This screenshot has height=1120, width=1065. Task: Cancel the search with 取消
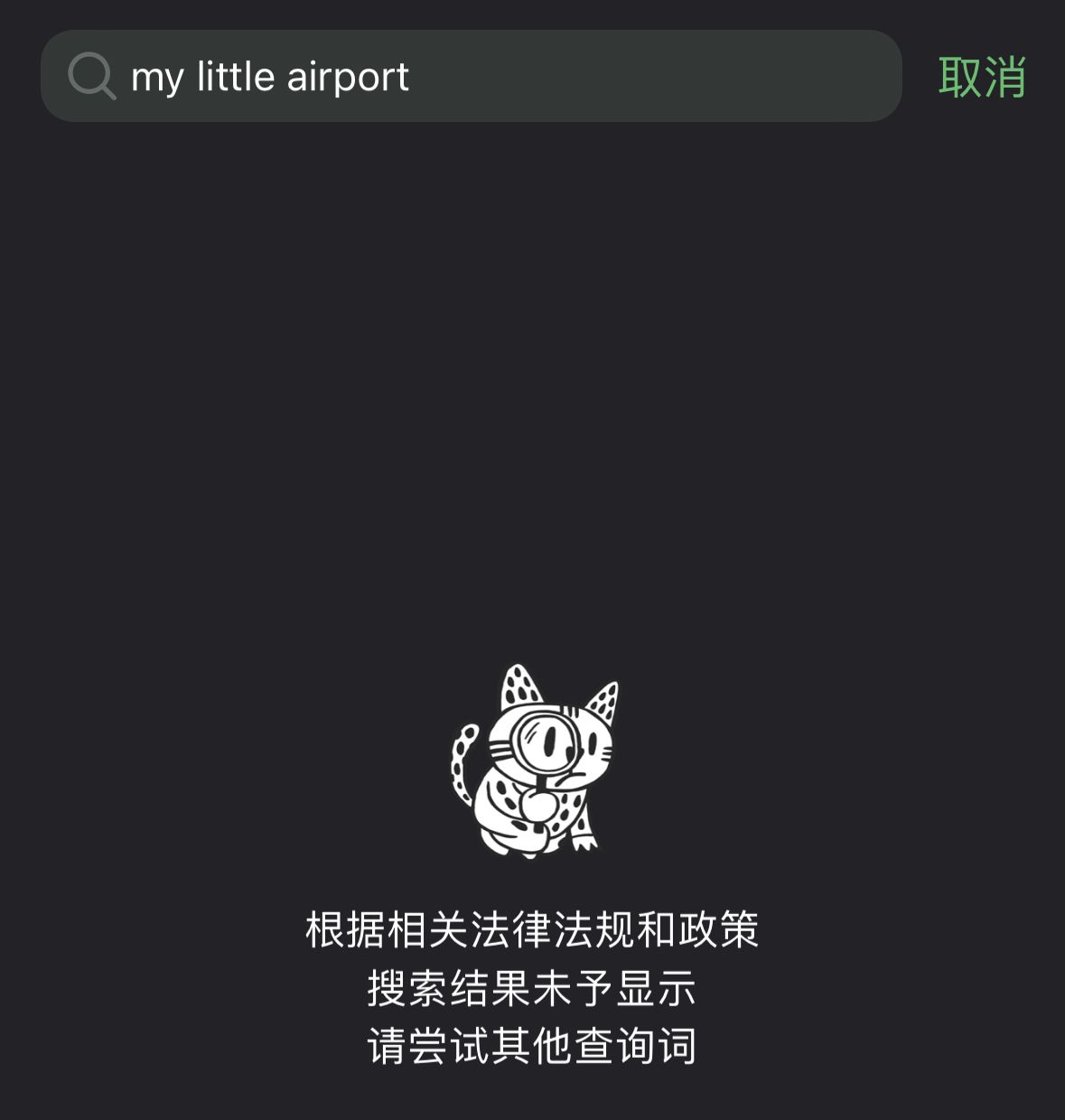tap(982, 77)
